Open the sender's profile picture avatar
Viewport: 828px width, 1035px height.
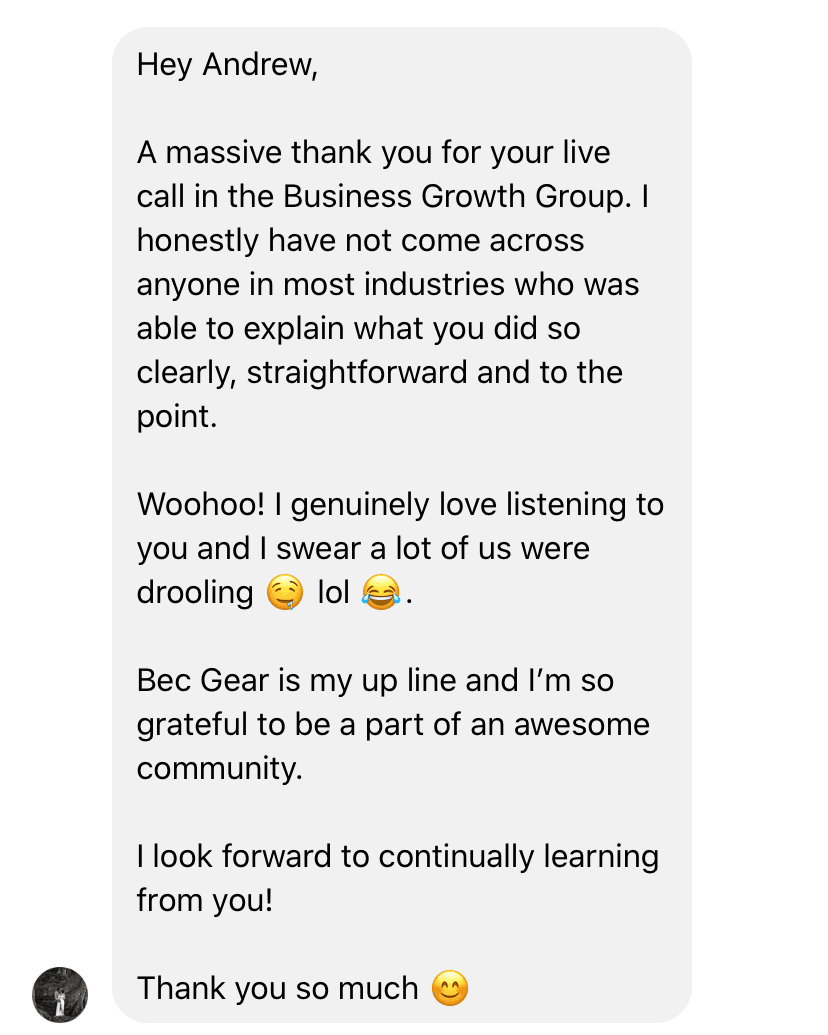pyautogui.click(x=60, y=994)
